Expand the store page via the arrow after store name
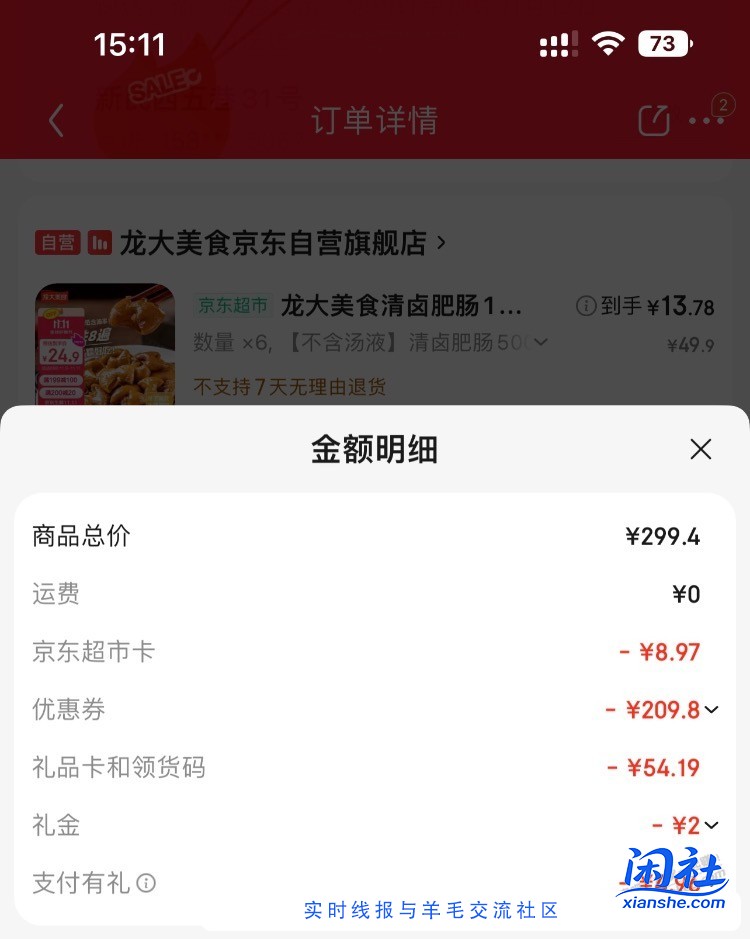The height and width of the screenshot is (939, 750). [440, 243]
